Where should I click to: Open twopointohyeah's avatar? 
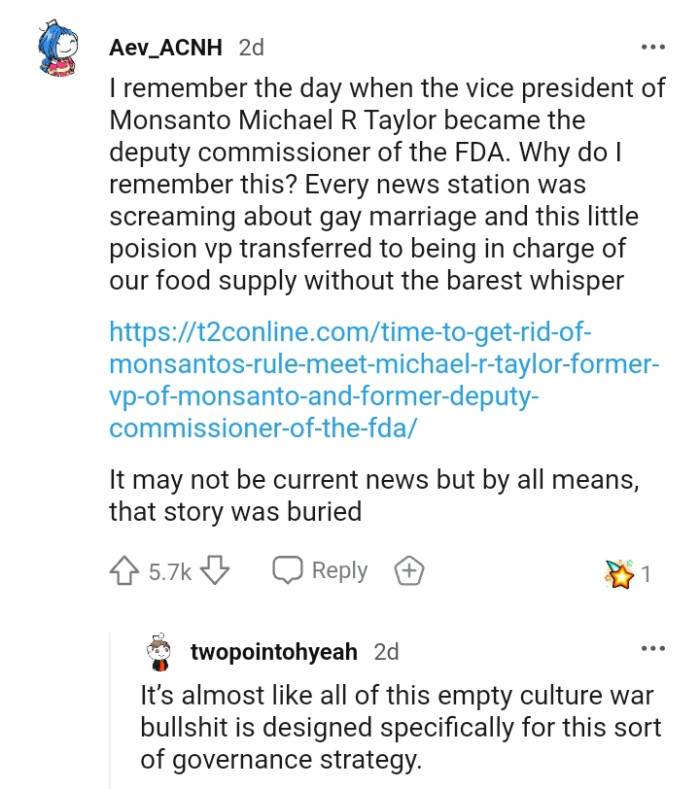159,652
